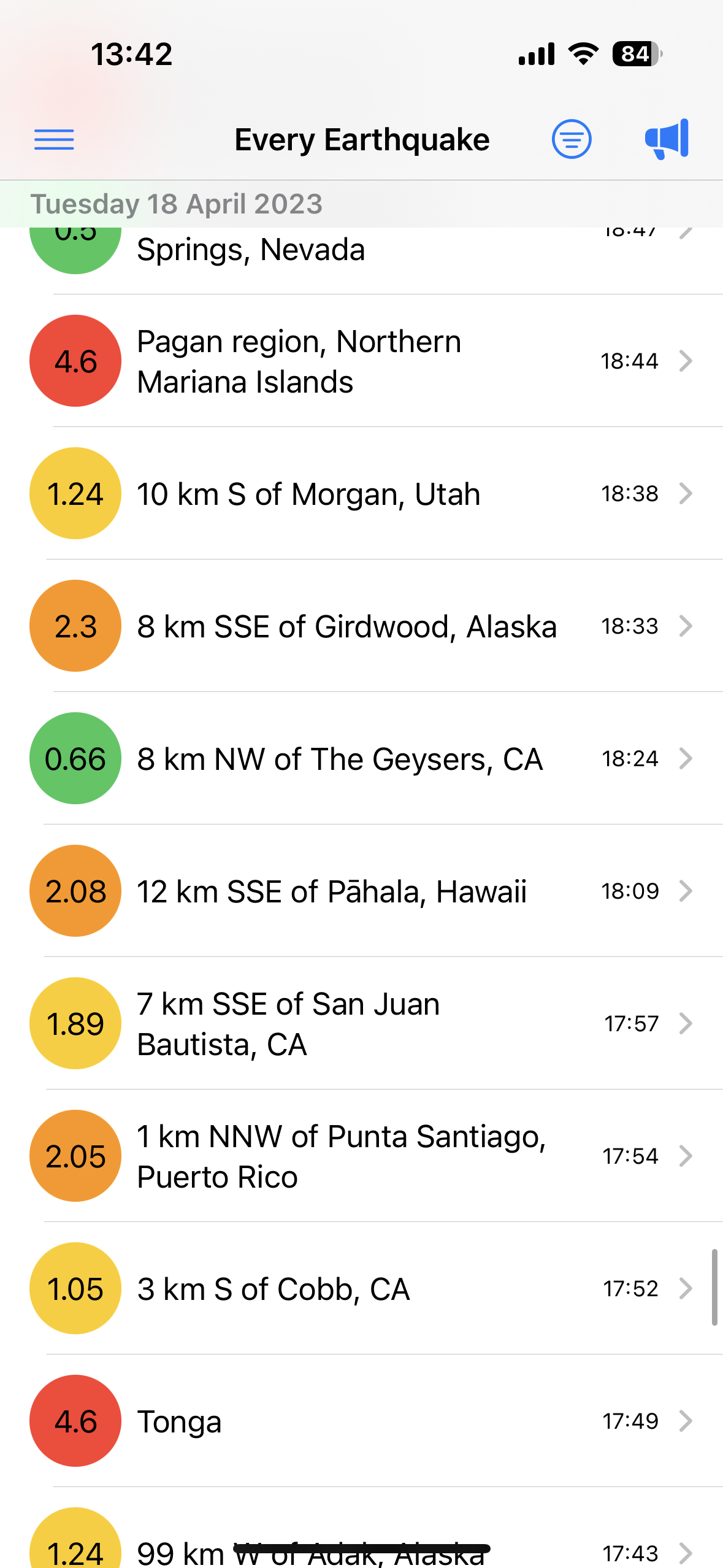Tap the megaphone alerts icon
Screen dimensions: 723x1568
click(x=667, y=139)
